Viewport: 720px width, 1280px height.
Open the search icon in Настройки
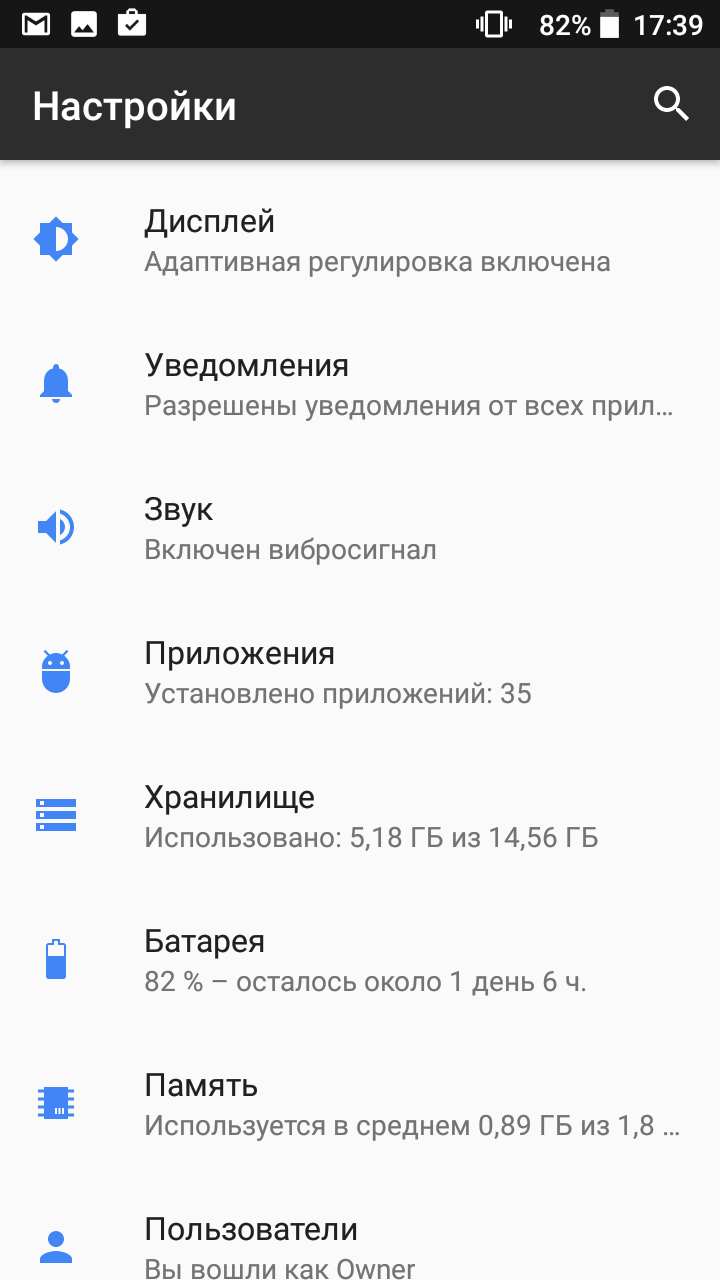[x=671, y=104]
